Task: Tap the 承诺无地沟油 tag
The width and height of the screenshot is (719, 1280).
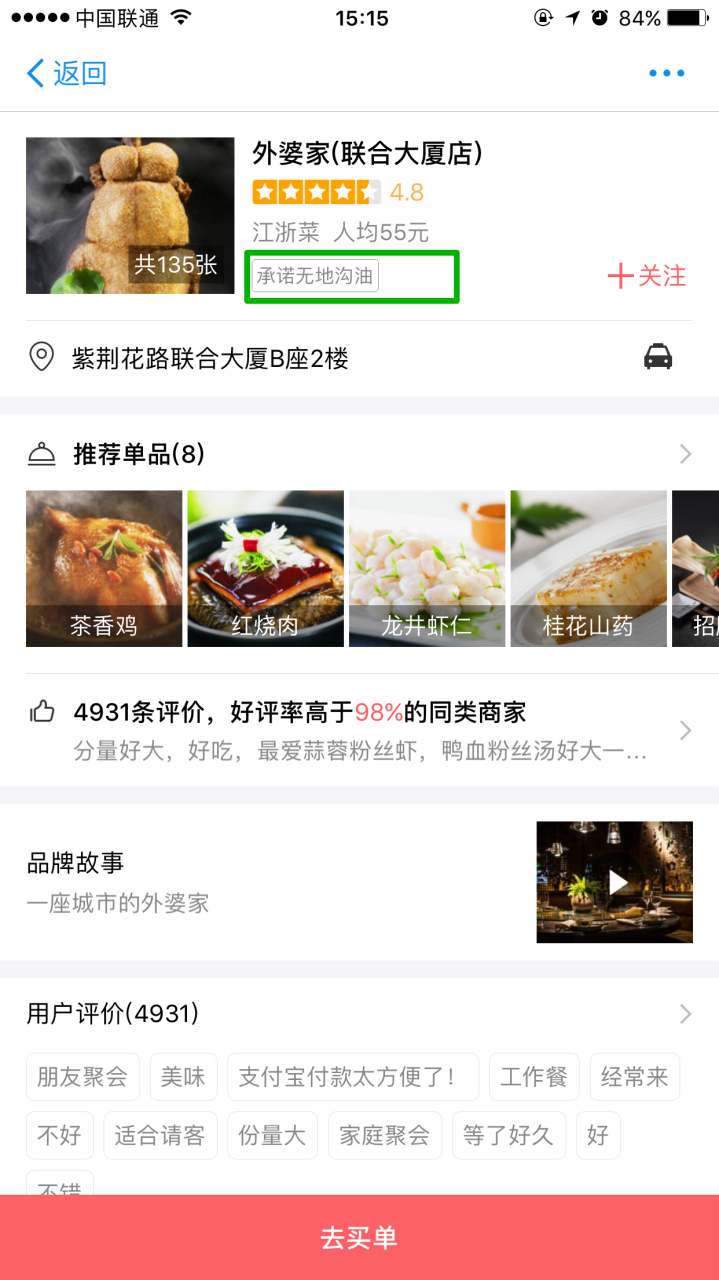Action: click(315, 275)
